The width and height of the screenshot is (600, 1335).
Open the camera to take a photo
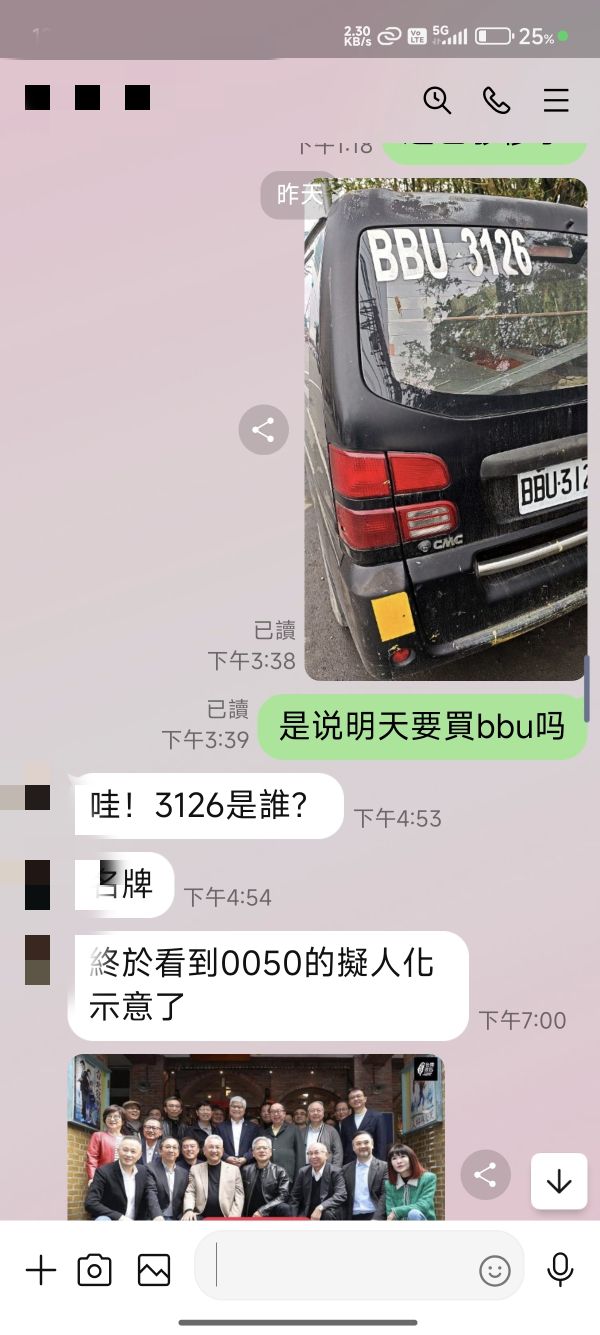coord(95,1270)
